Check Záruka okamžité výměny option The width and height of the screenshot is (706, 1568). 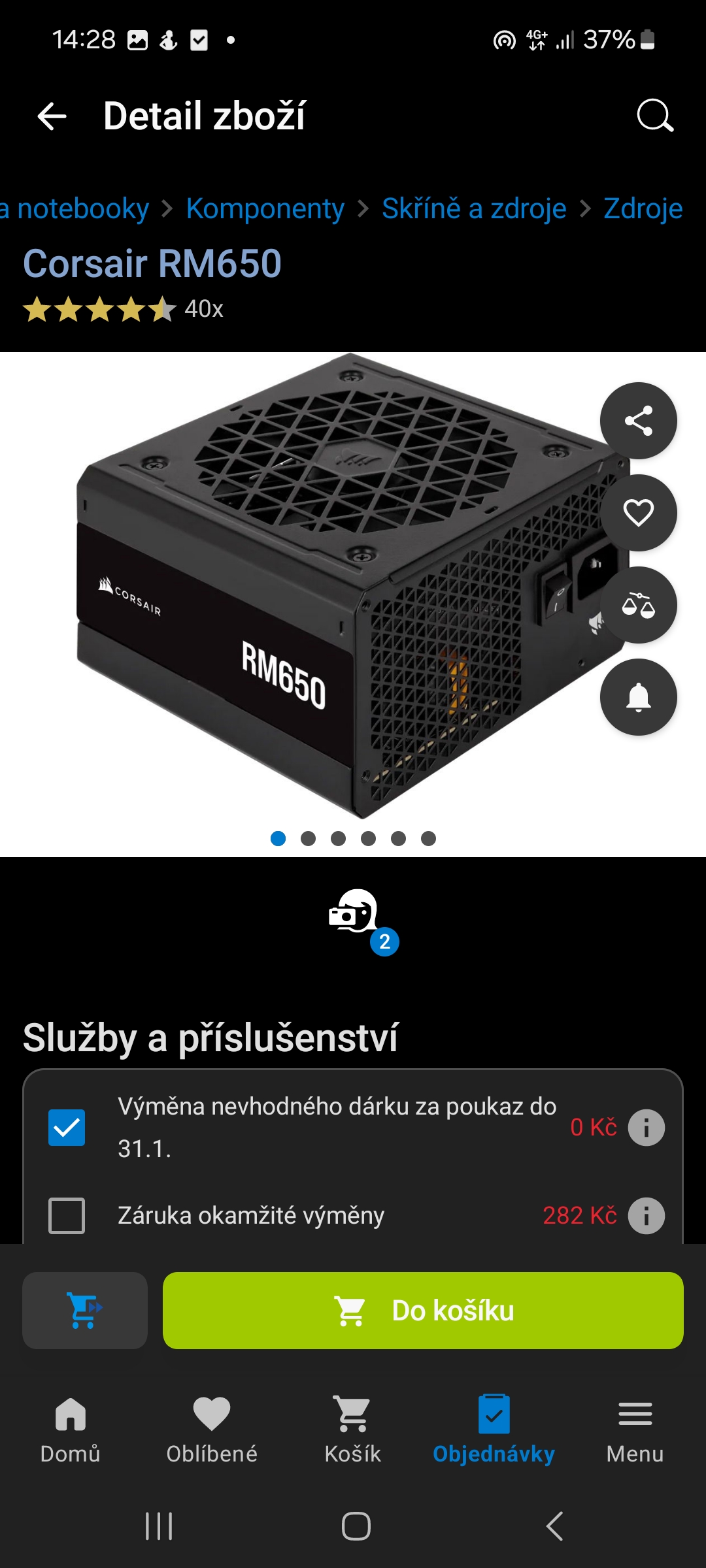click(67, 1215)
